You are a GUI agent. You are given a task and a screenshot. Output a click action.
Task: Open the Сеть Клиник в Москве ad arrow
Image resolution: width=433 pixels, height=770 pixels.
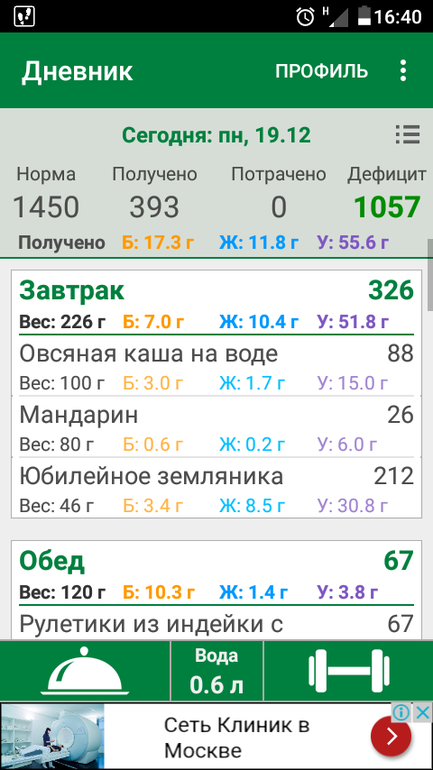(x=391, y=736)
